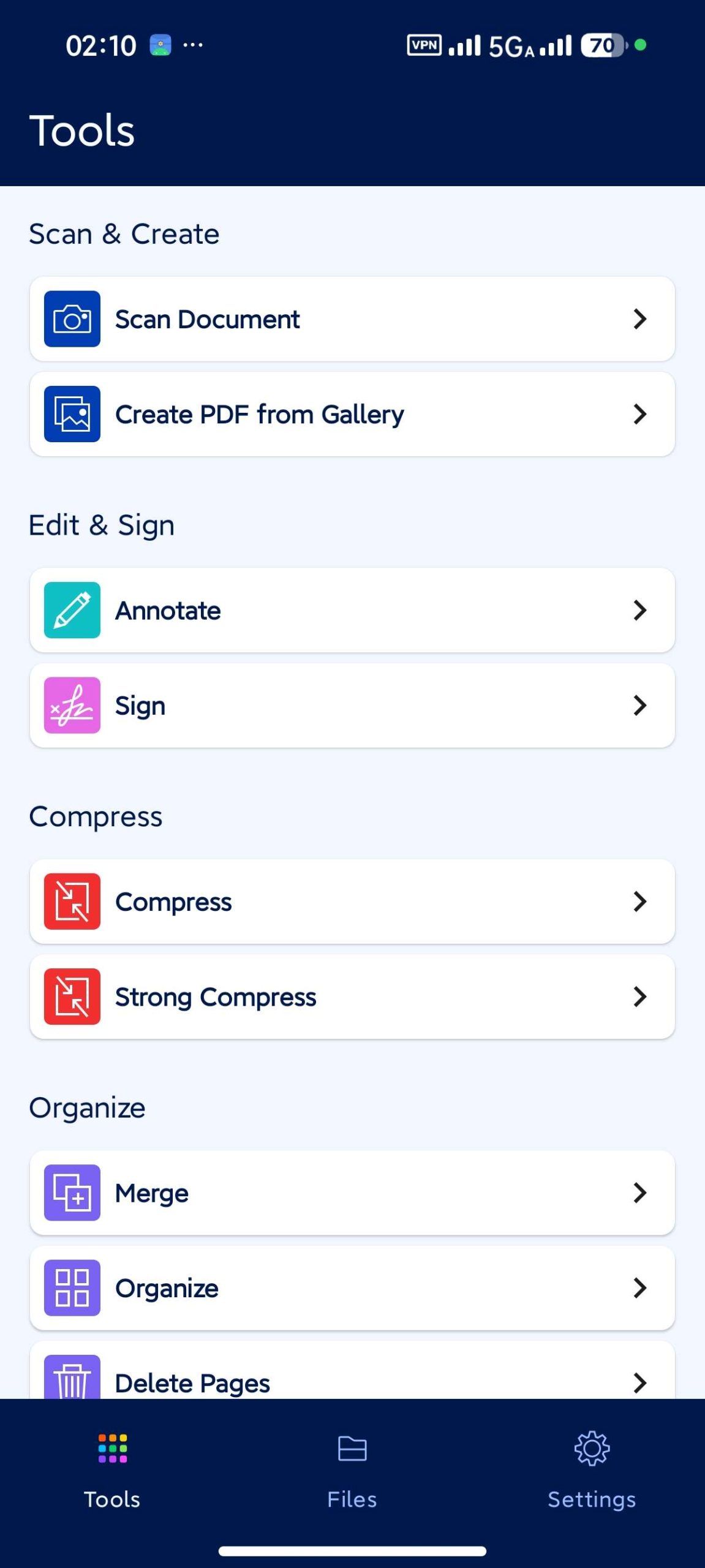The width and height of the screenshot is (705, 1568).
Task: Expand the Merge option chevron
Action: 640,1193
